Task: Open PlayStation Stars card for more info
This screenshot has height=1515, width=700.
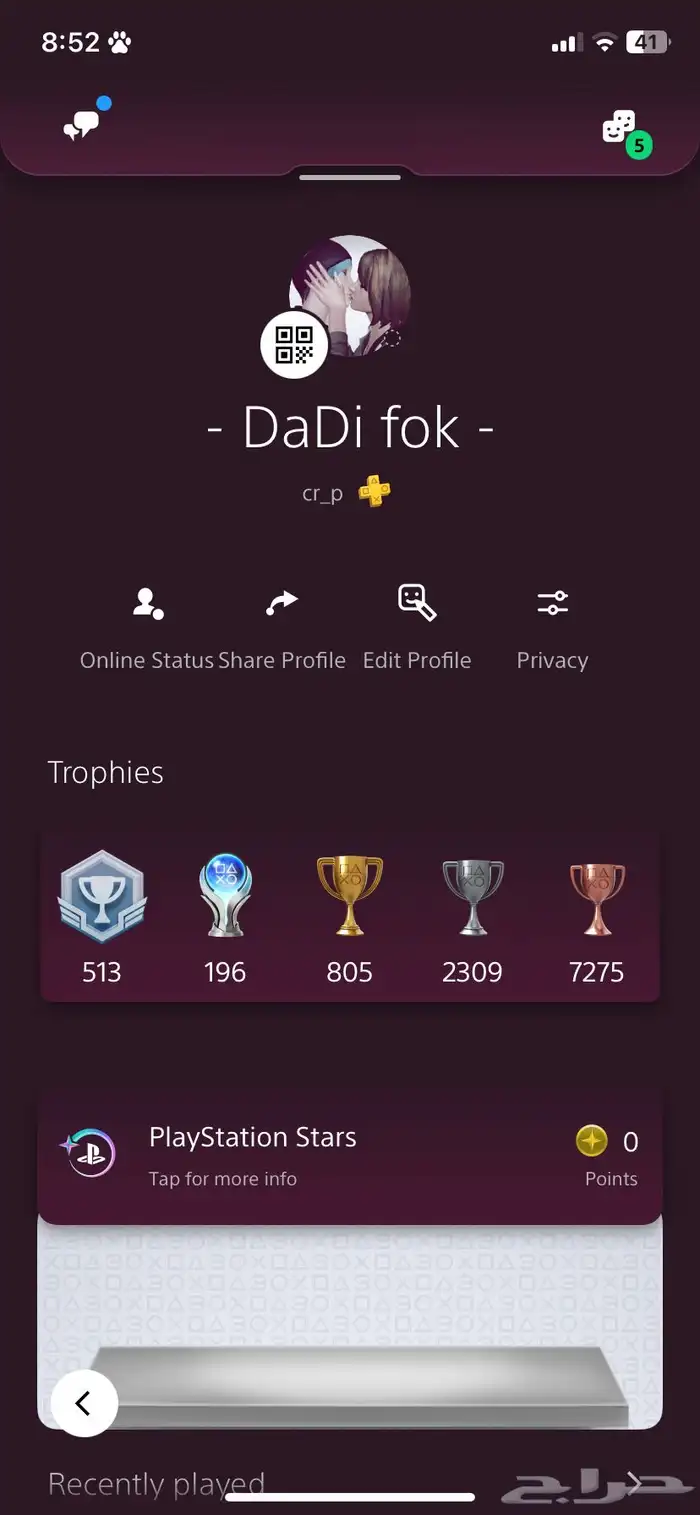Action: 350,1157
